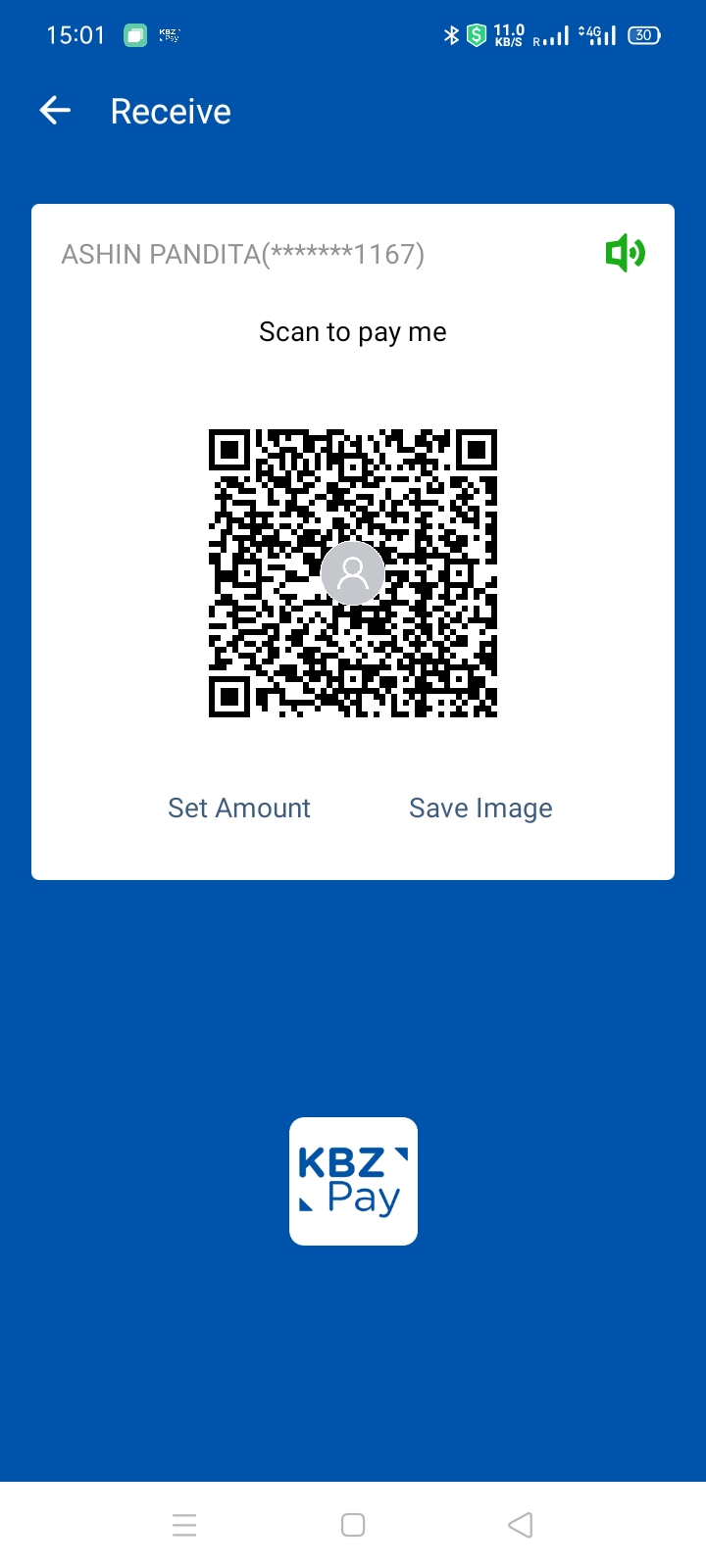Viewport: 706px width, 1568px height.
Task: Go to the system home screen
Action: 353,1525
